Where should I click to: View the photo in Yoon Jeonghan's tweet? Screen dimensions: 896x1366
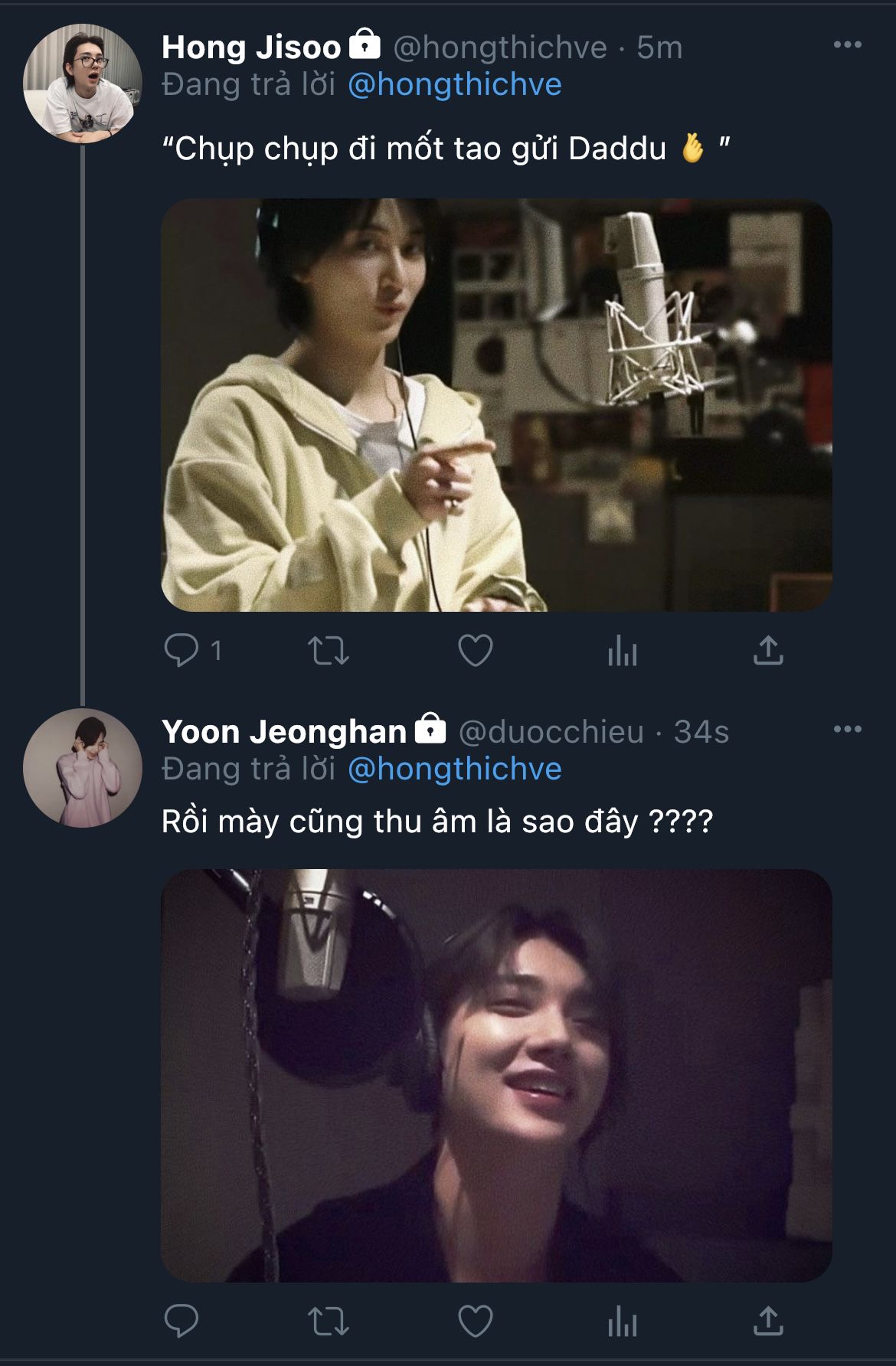[496, 1075]
